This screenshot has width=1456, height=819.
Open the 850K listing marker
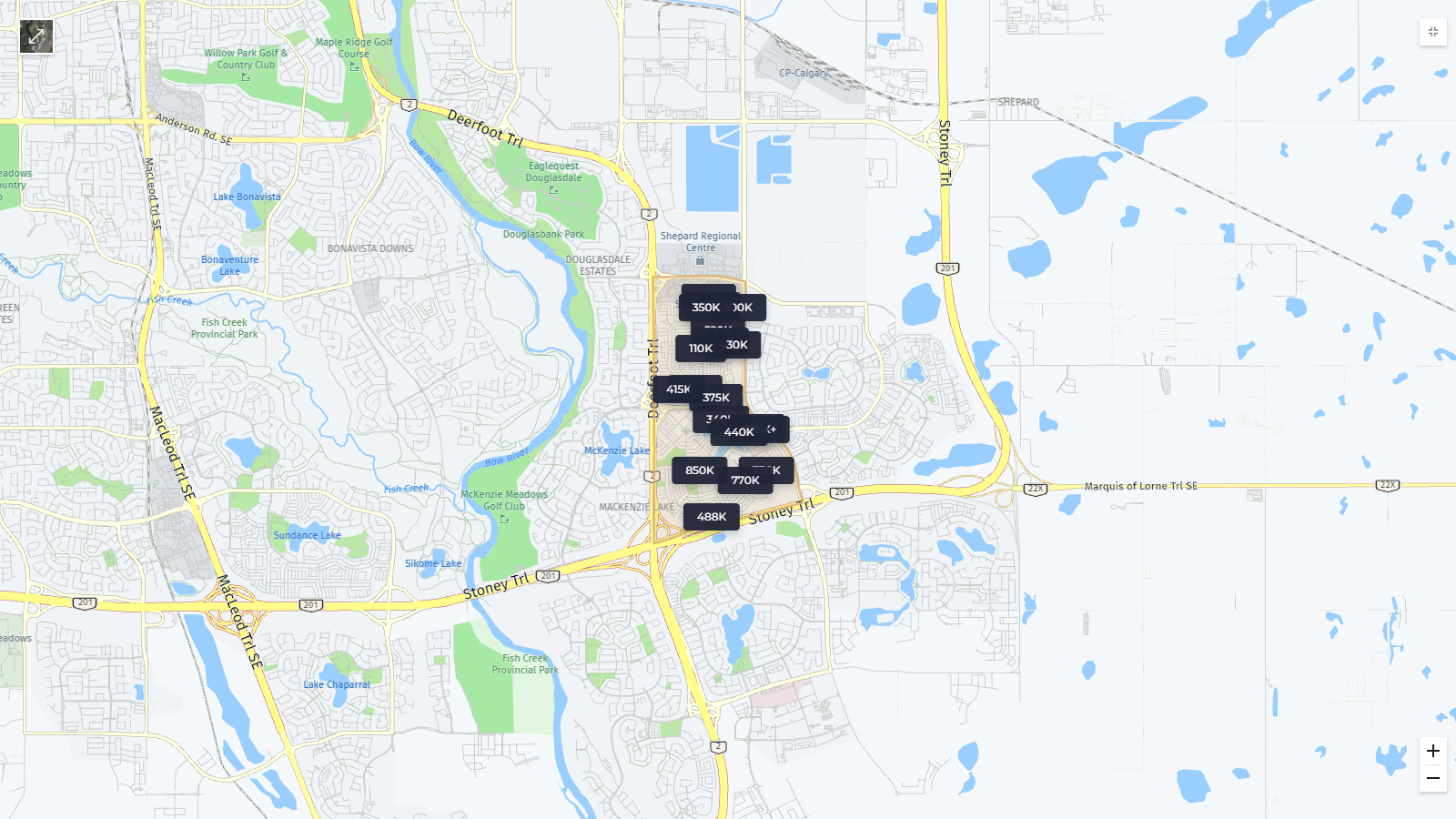coord(698,470)
